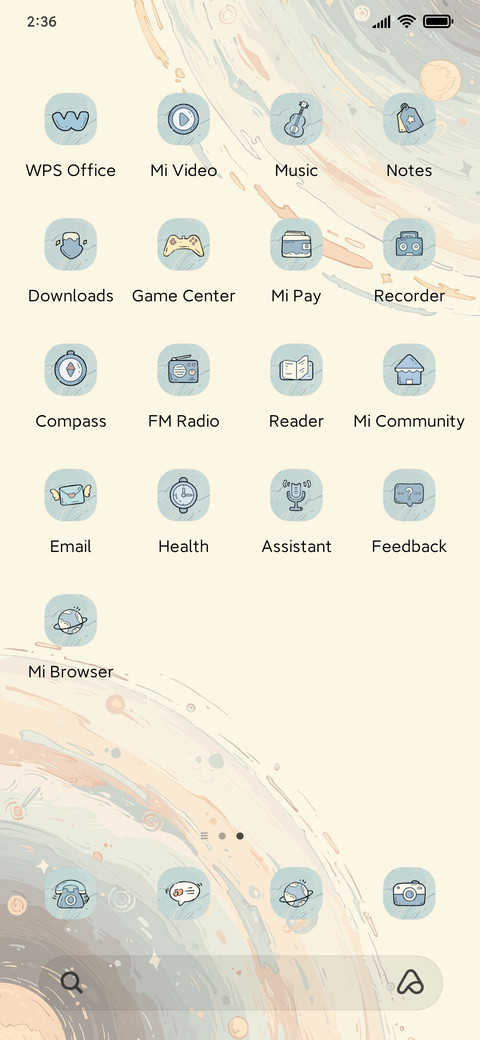Screen dimensions: 480x1040
Task: Launch Mi Video
Action: (184, 119)
